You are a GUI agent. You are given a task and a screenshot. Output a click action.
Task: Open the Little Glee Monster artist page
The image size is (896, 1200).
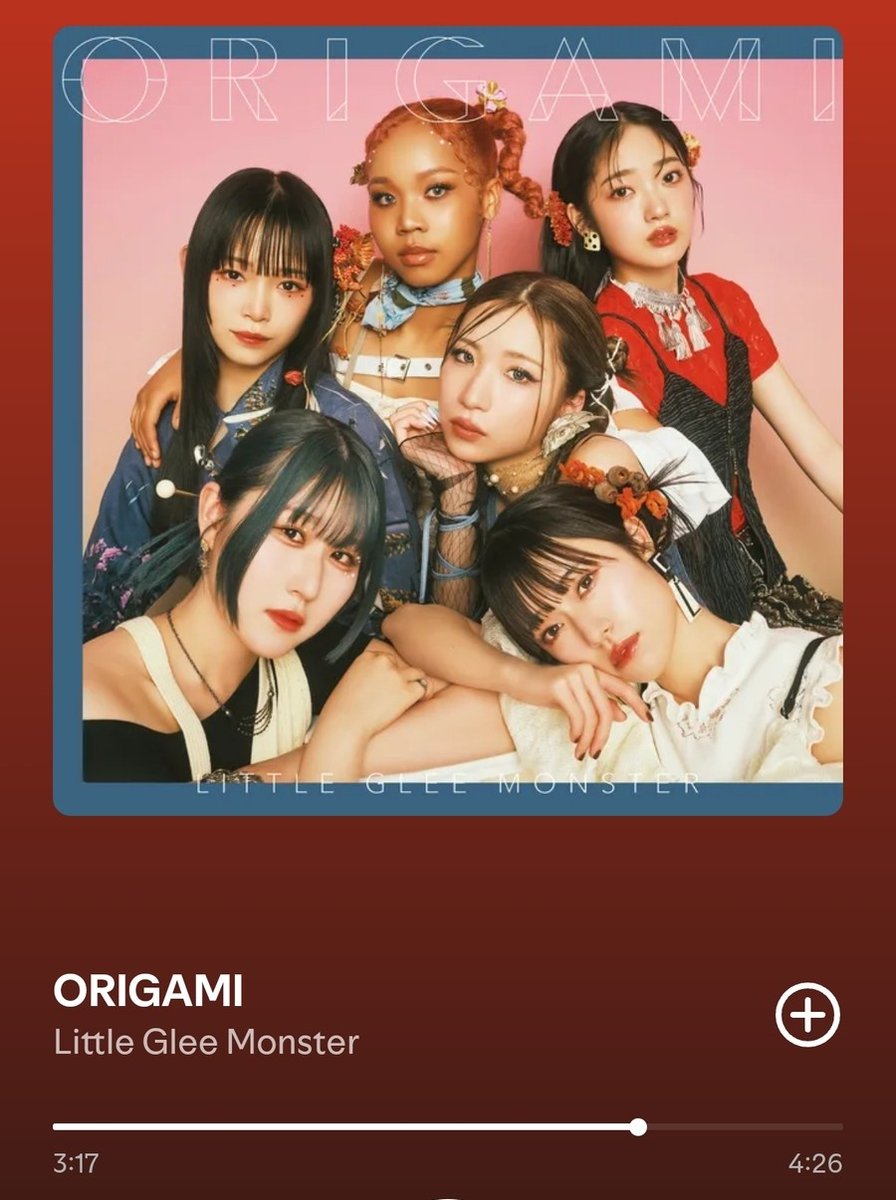coord(206,1042)
